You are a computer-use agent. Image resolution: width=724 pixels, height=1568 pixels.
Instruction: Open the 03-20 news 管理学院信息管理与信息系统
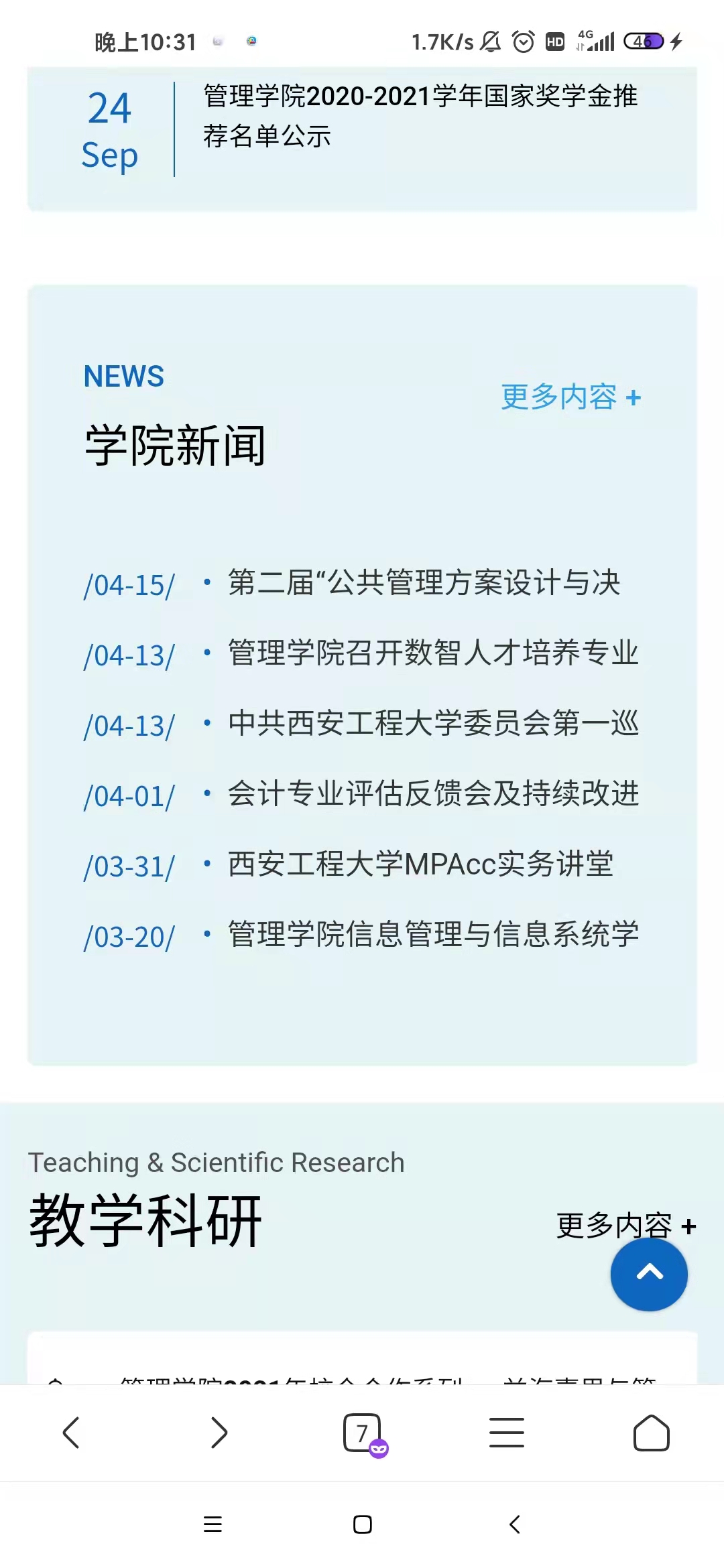[x=432, y=935]
